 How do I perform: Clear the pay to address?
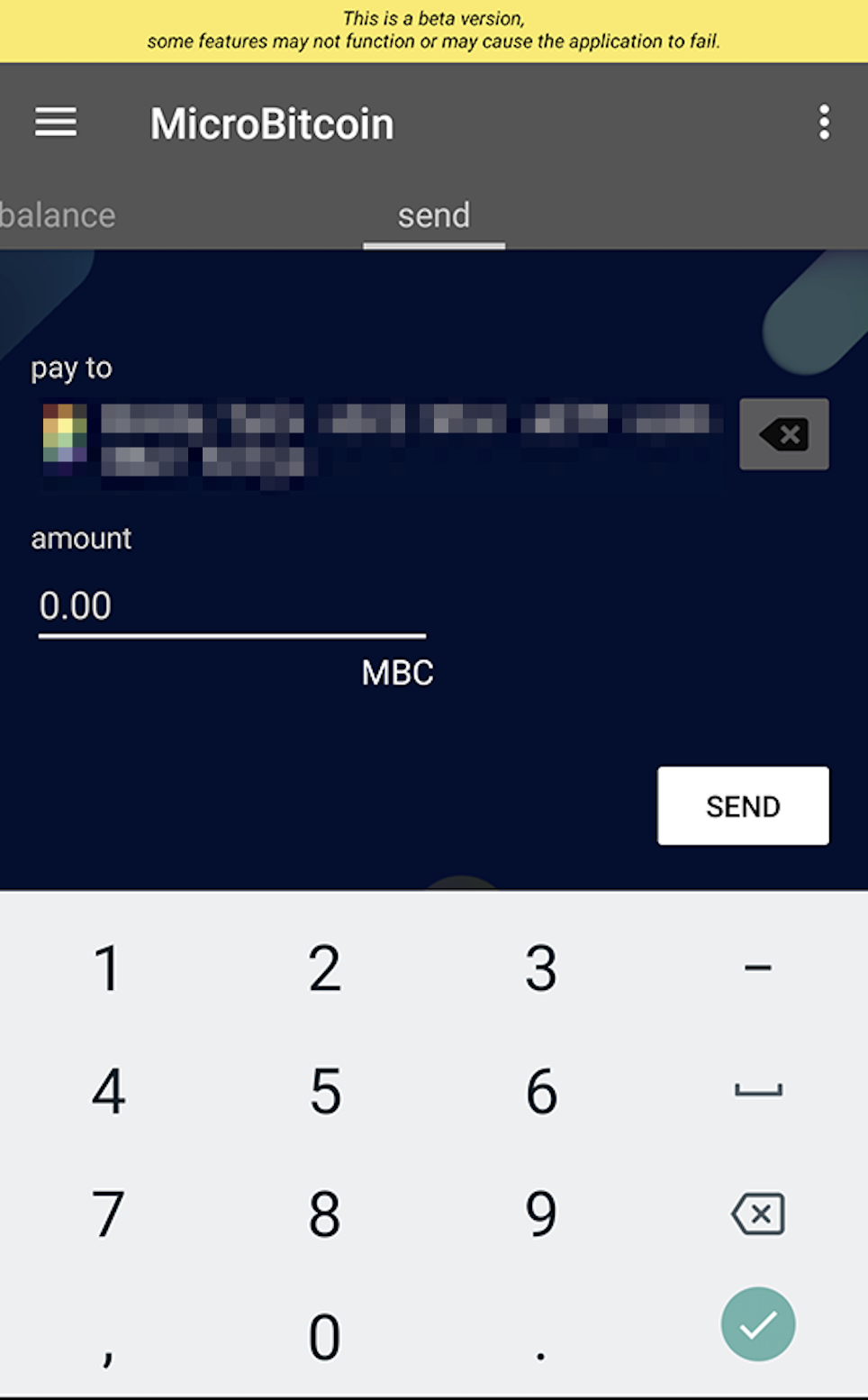[783, 434]
